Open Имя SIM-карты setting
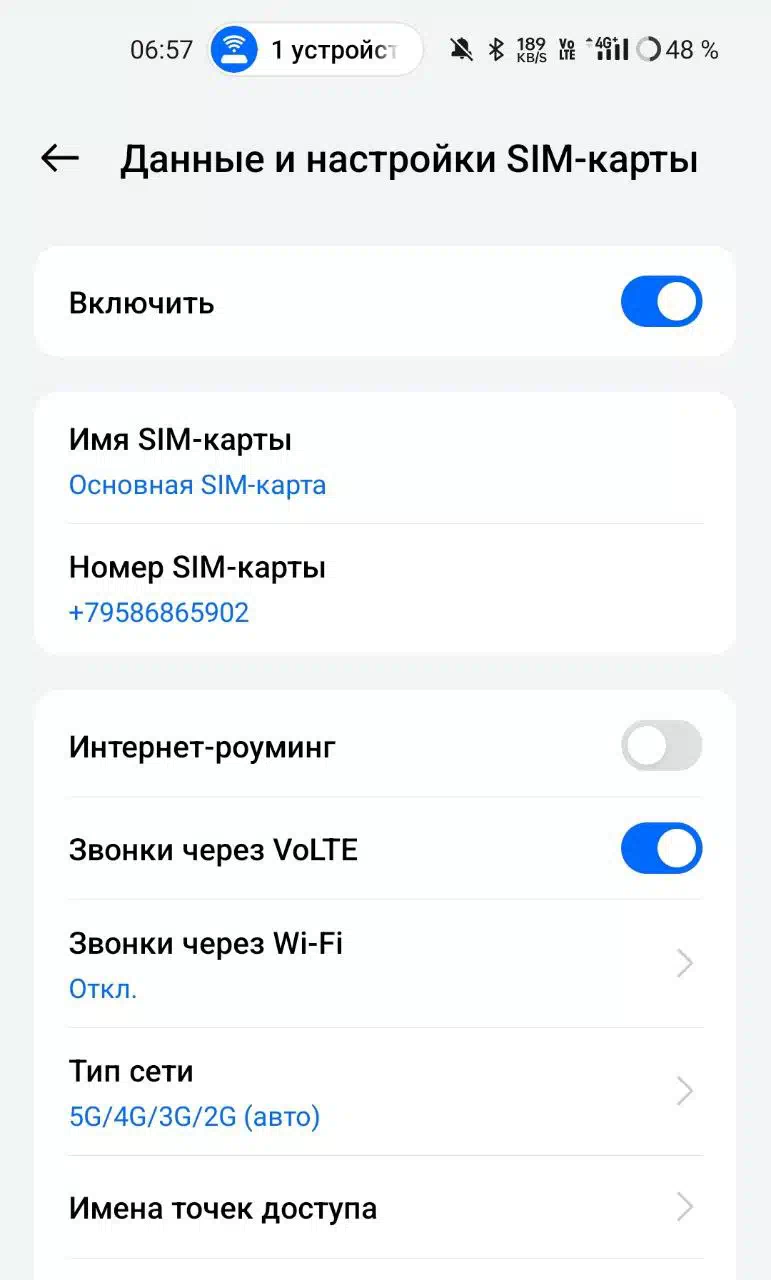Image resolution: width=771 pixels, height=1280 pixels. point(385,461)
